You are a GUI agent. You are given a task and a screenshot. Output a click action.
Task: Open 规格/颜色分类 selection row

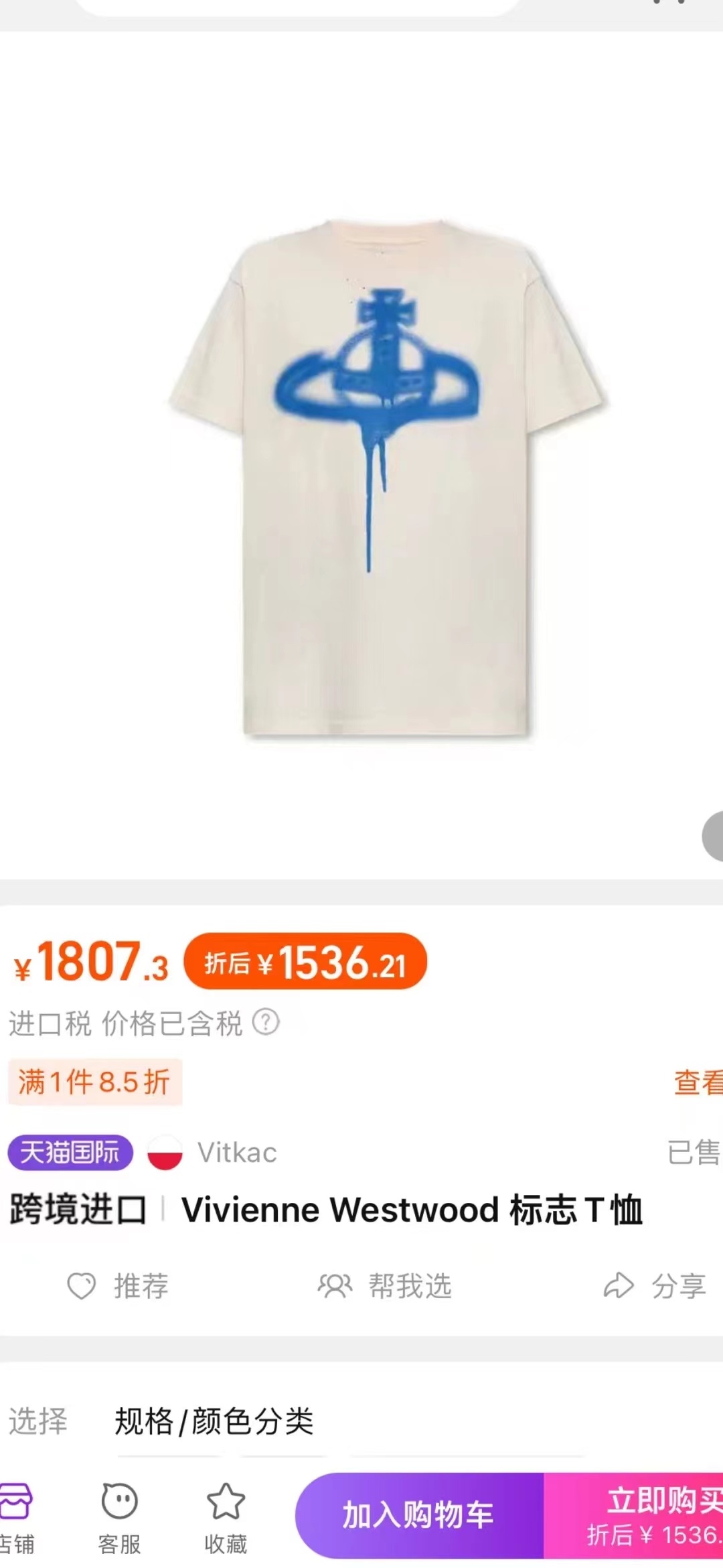pos(214,1421)
